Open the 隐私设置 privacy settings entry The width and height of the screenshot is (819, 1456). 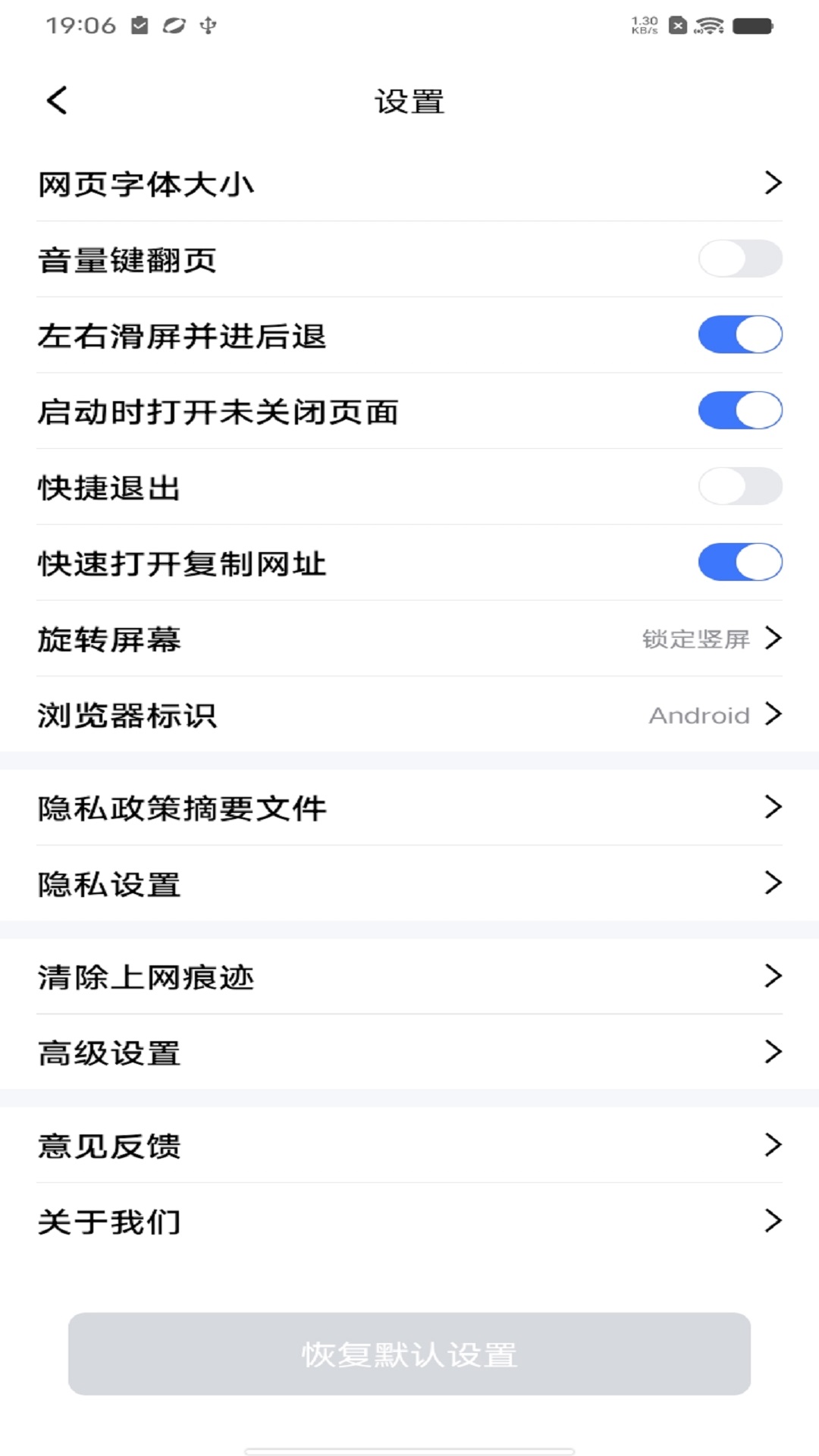point(409,883)
